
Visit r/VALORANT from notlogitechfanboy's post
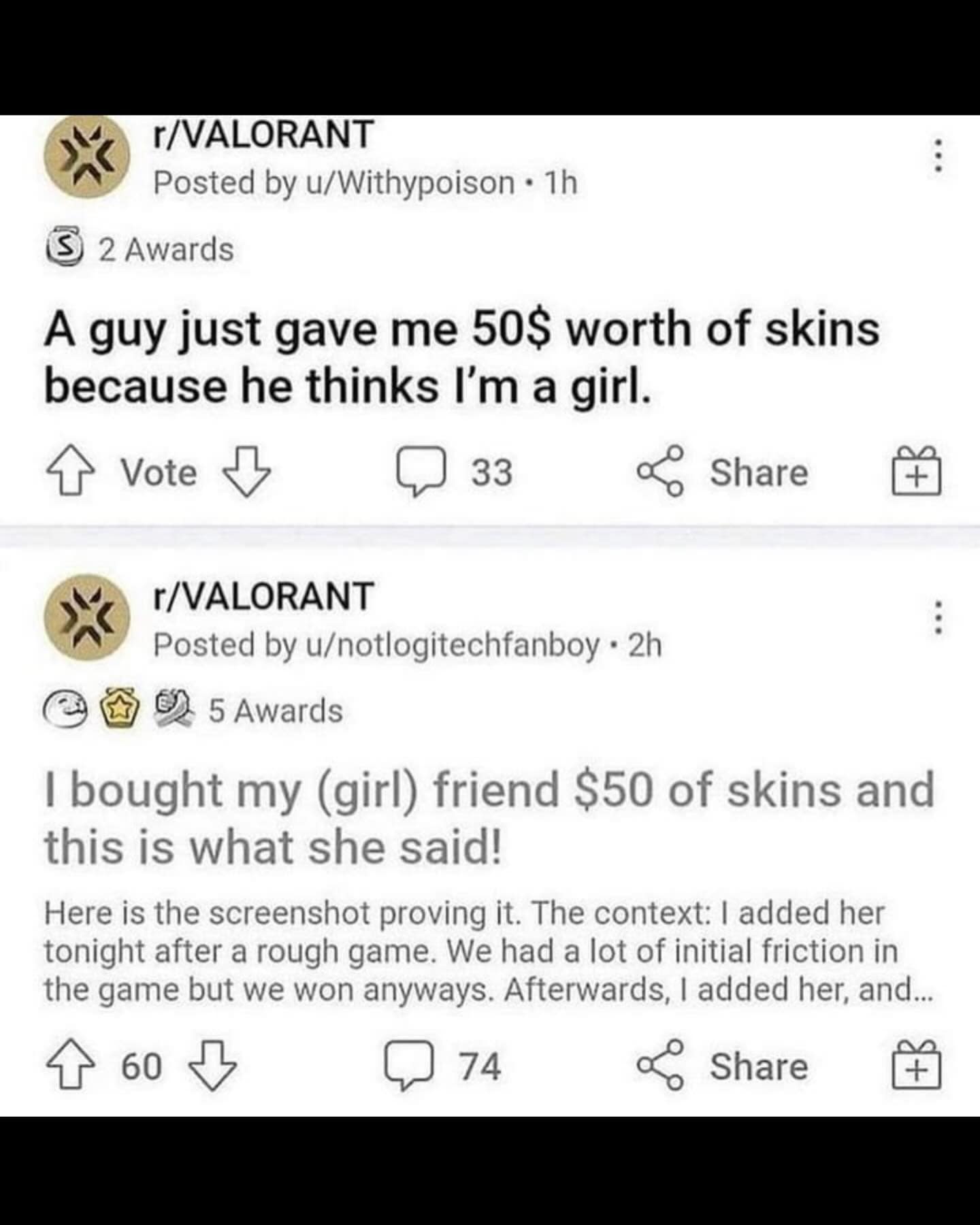[x=263, y=596]
